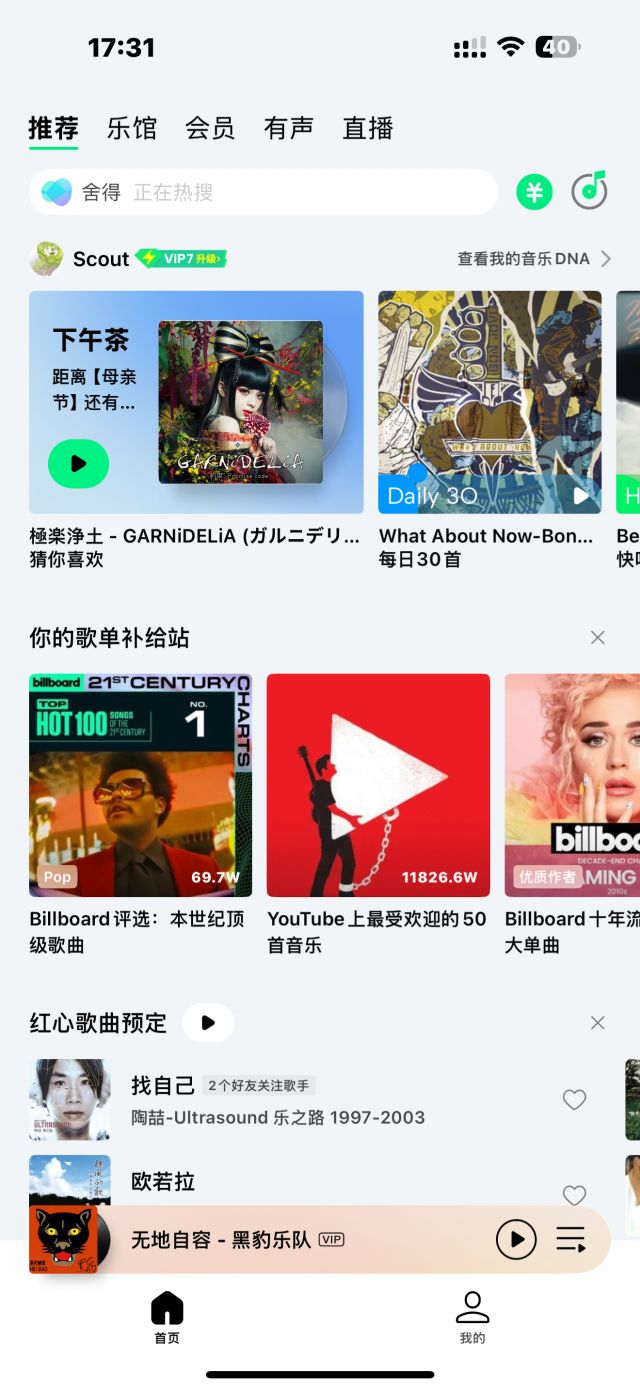Switch to the 会员 tab
The image size is (640, 1390).
point(210,128)
